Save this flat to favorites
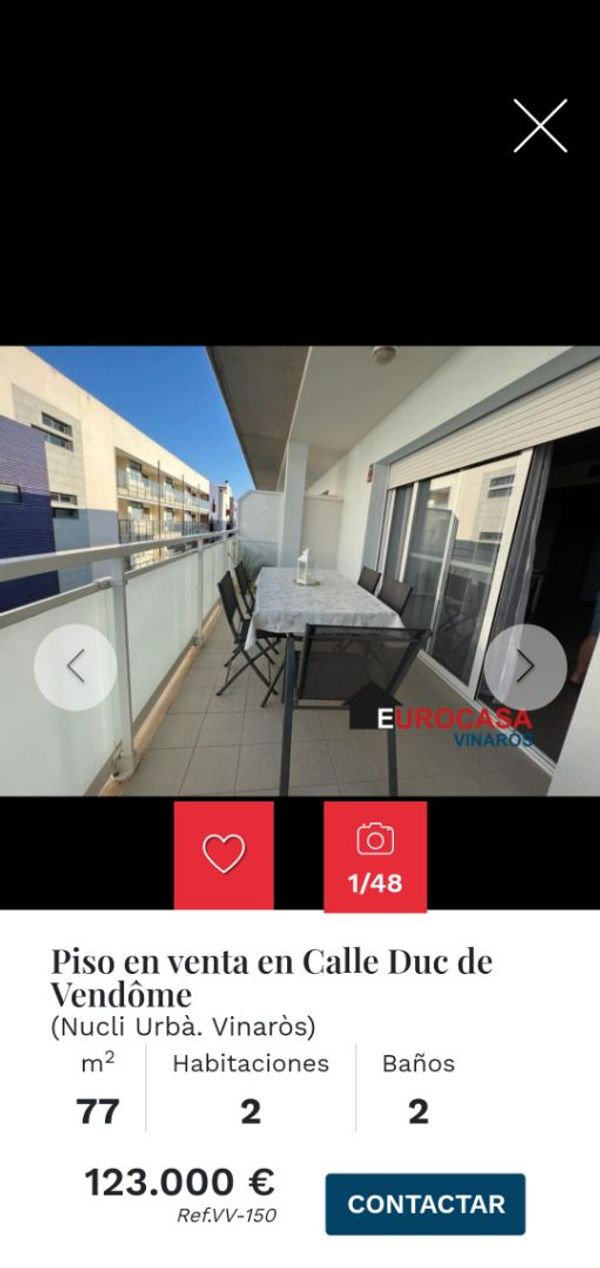 tap(224, 855)
